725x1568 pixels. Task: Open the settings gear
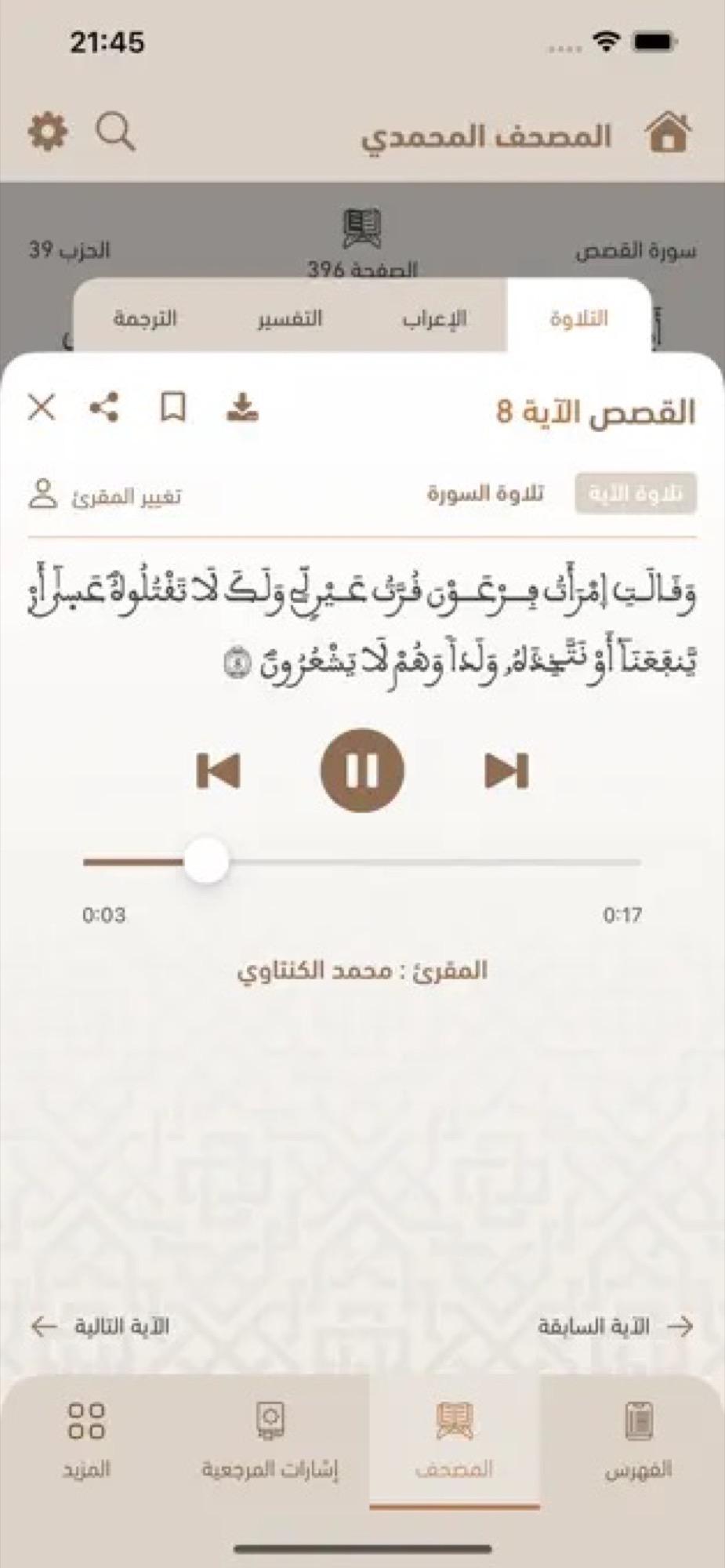click(x=48, y=132)
